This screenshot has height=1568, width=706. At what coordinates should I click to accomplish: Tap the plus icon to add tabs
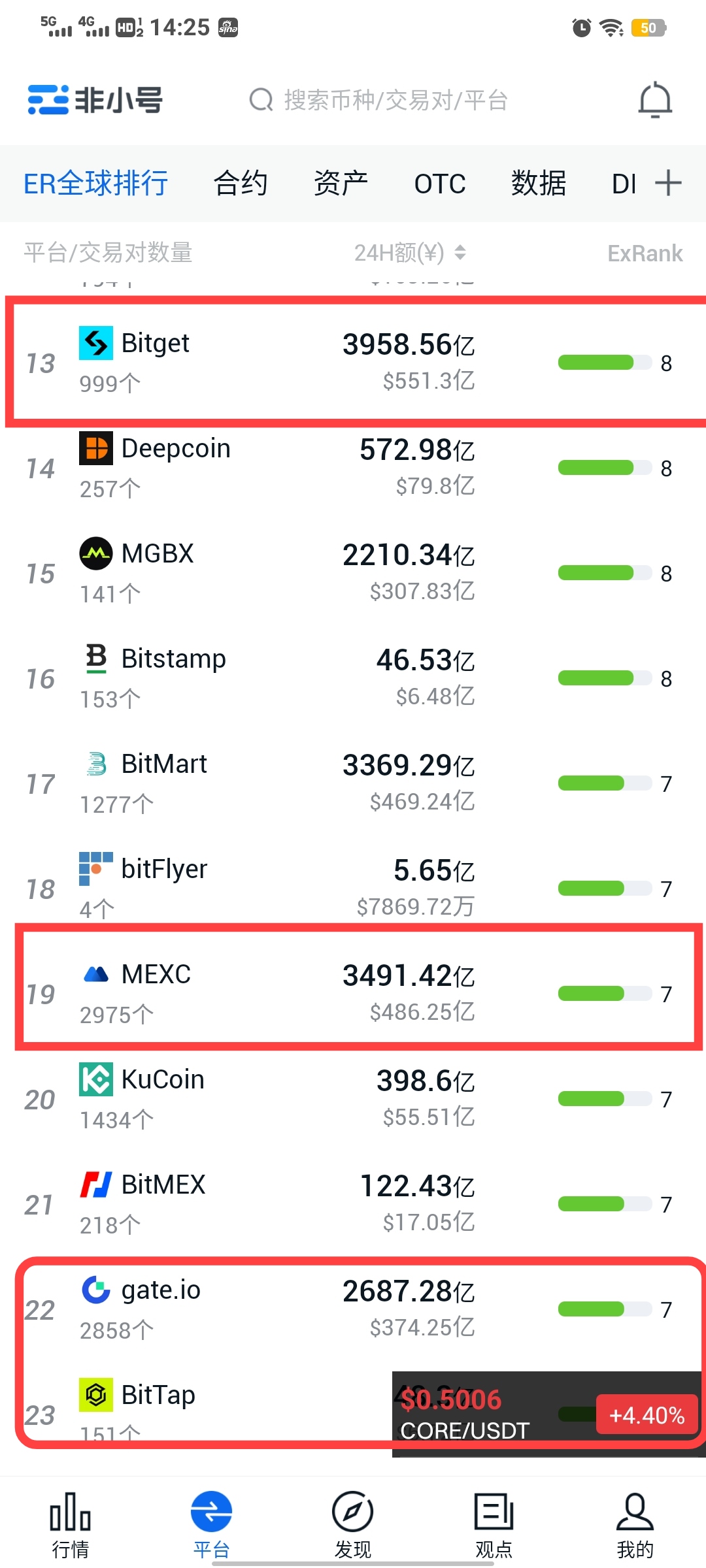668,183
